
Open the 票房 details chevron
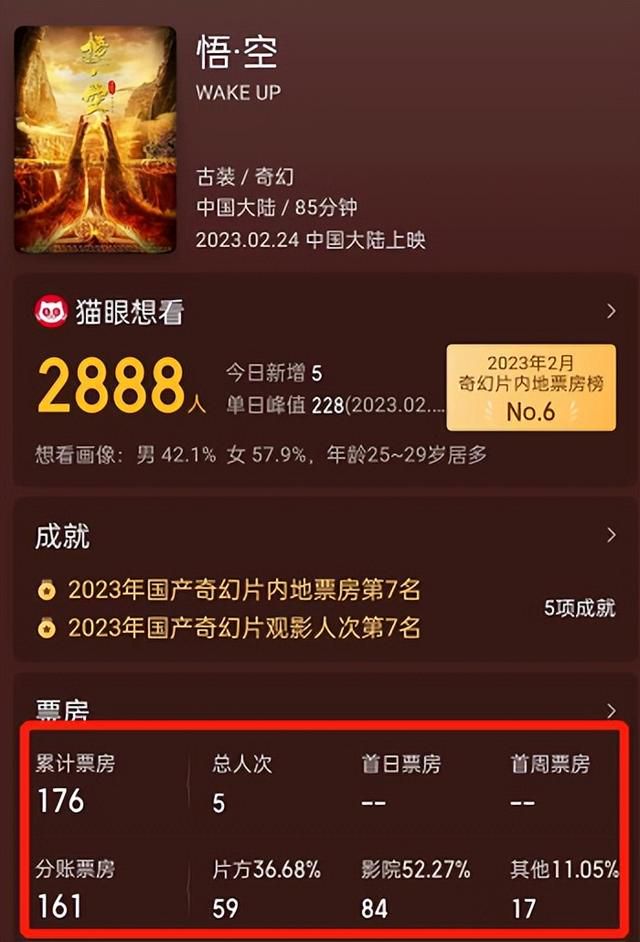(x=611, y=710)
